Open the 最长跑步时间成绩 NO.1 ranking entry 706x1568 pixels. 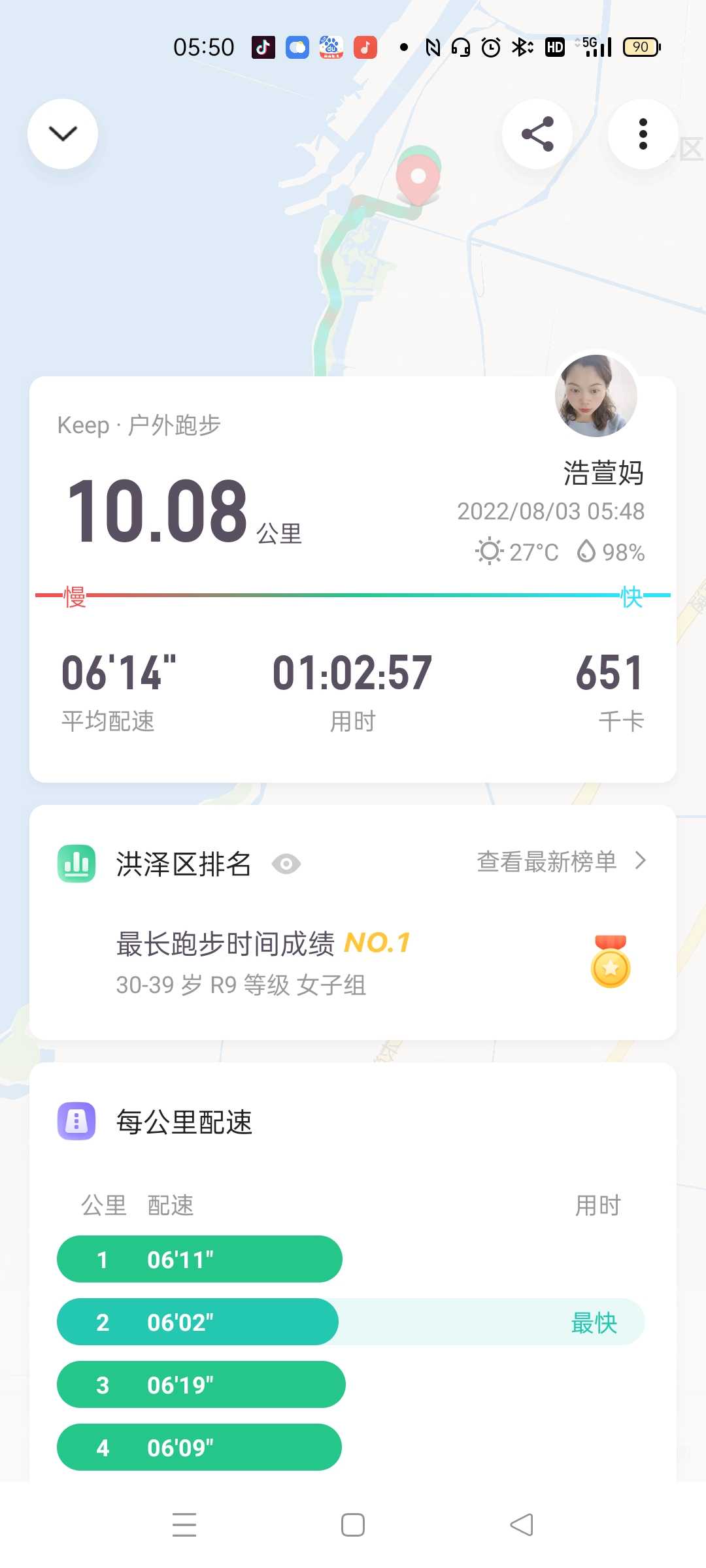pos(353,962)
